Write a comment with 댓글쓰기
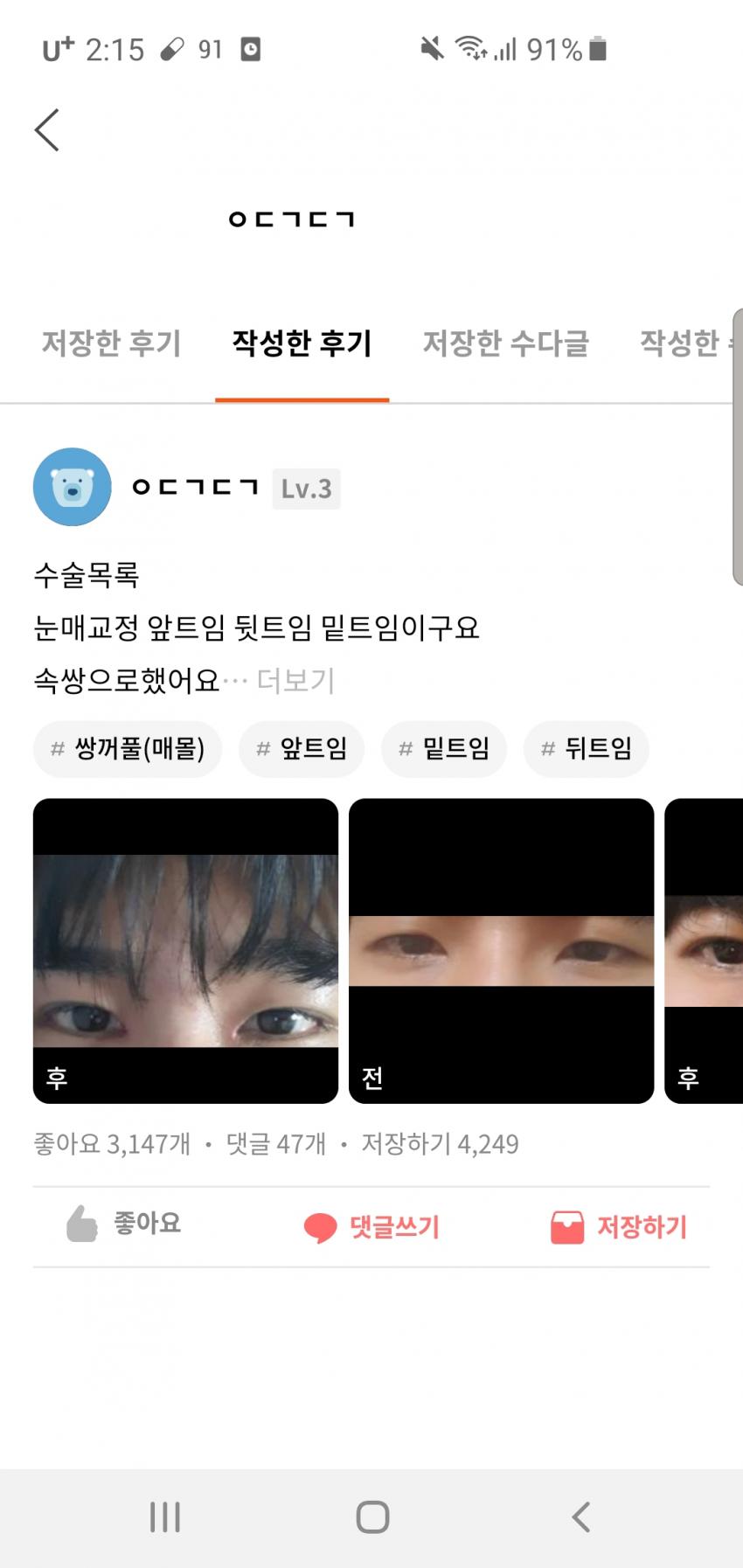The image size is (743, 1568). (371, 1227)
